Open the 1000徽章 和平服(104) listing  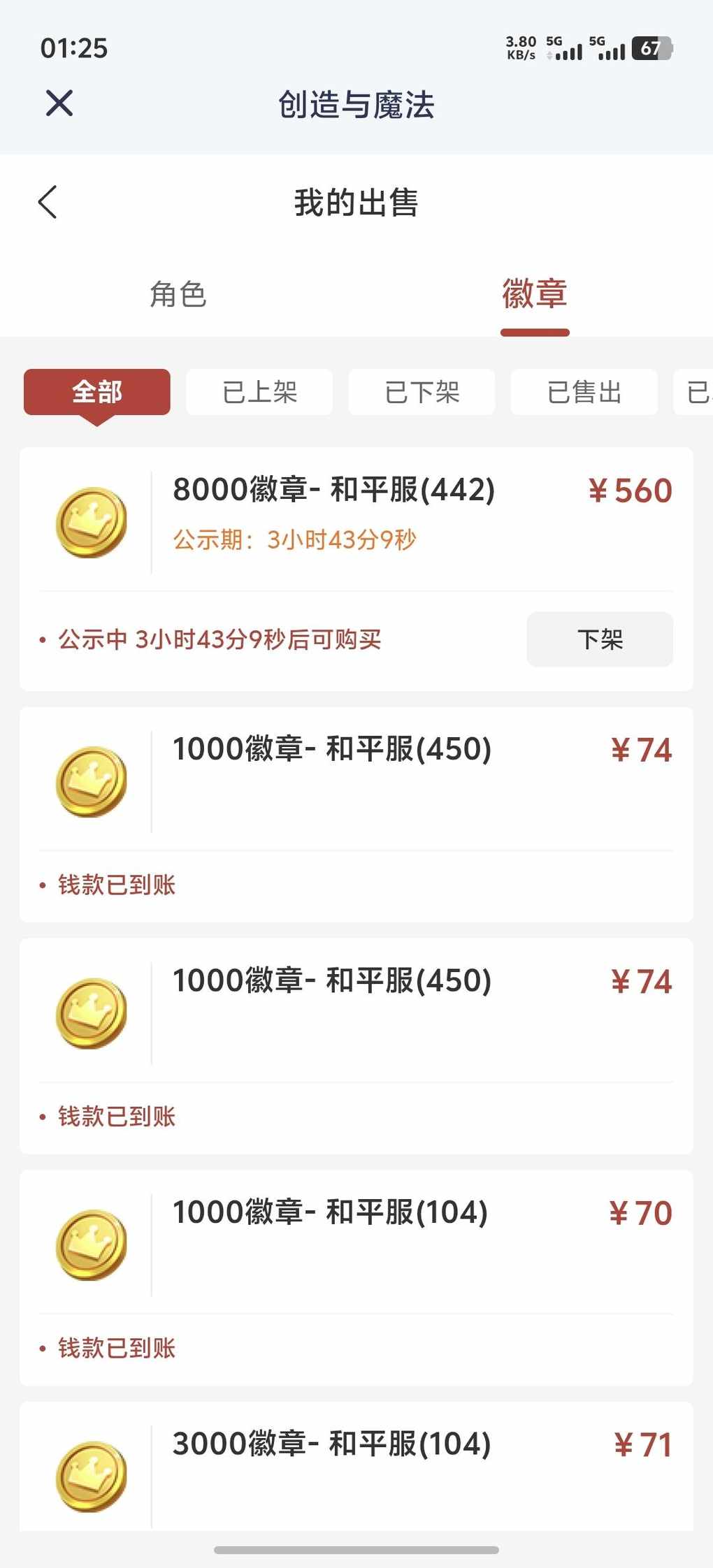coord(330,1212)
